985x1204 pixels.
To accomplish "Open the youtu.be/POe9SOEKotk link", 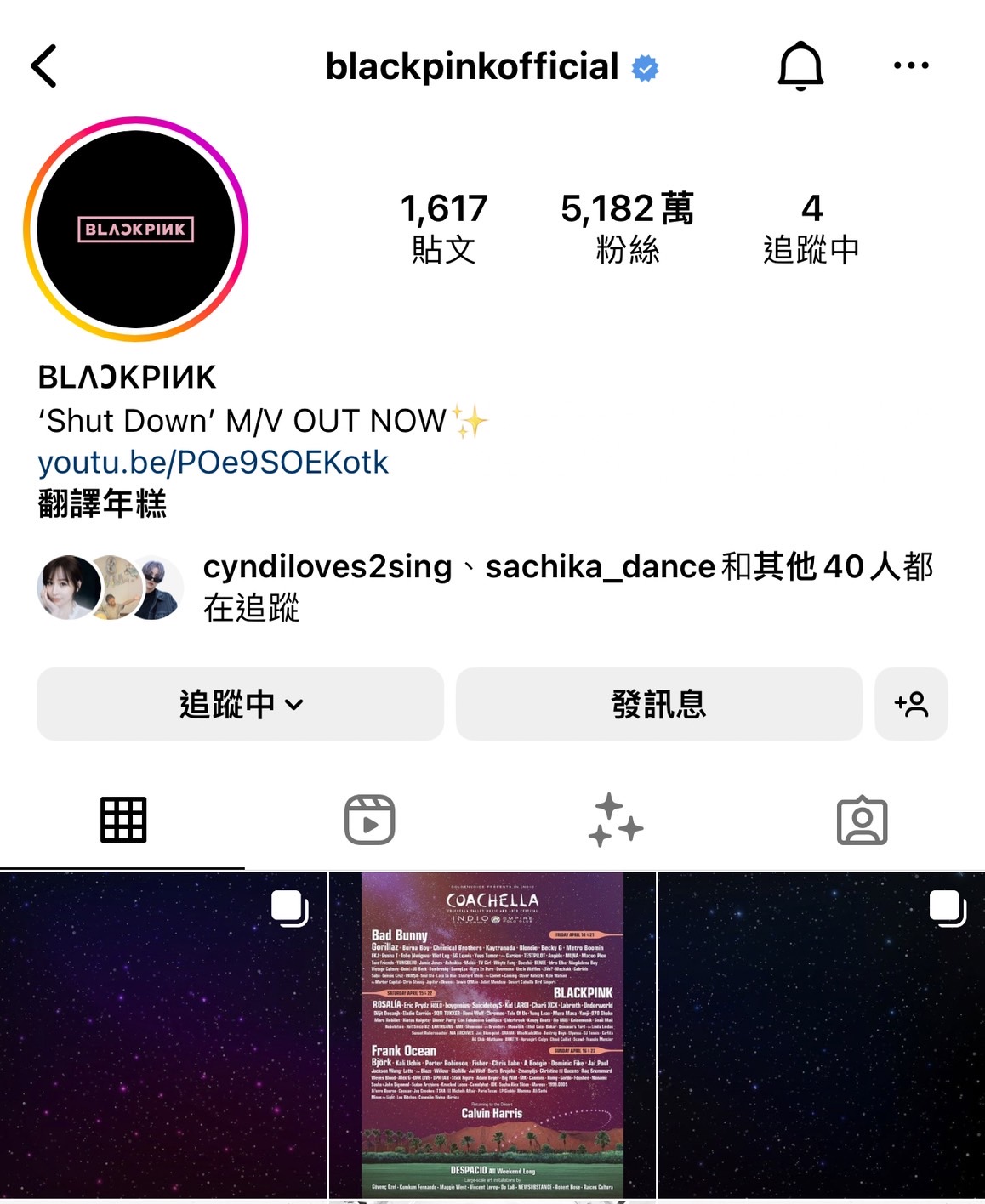I will pos(214,462).
